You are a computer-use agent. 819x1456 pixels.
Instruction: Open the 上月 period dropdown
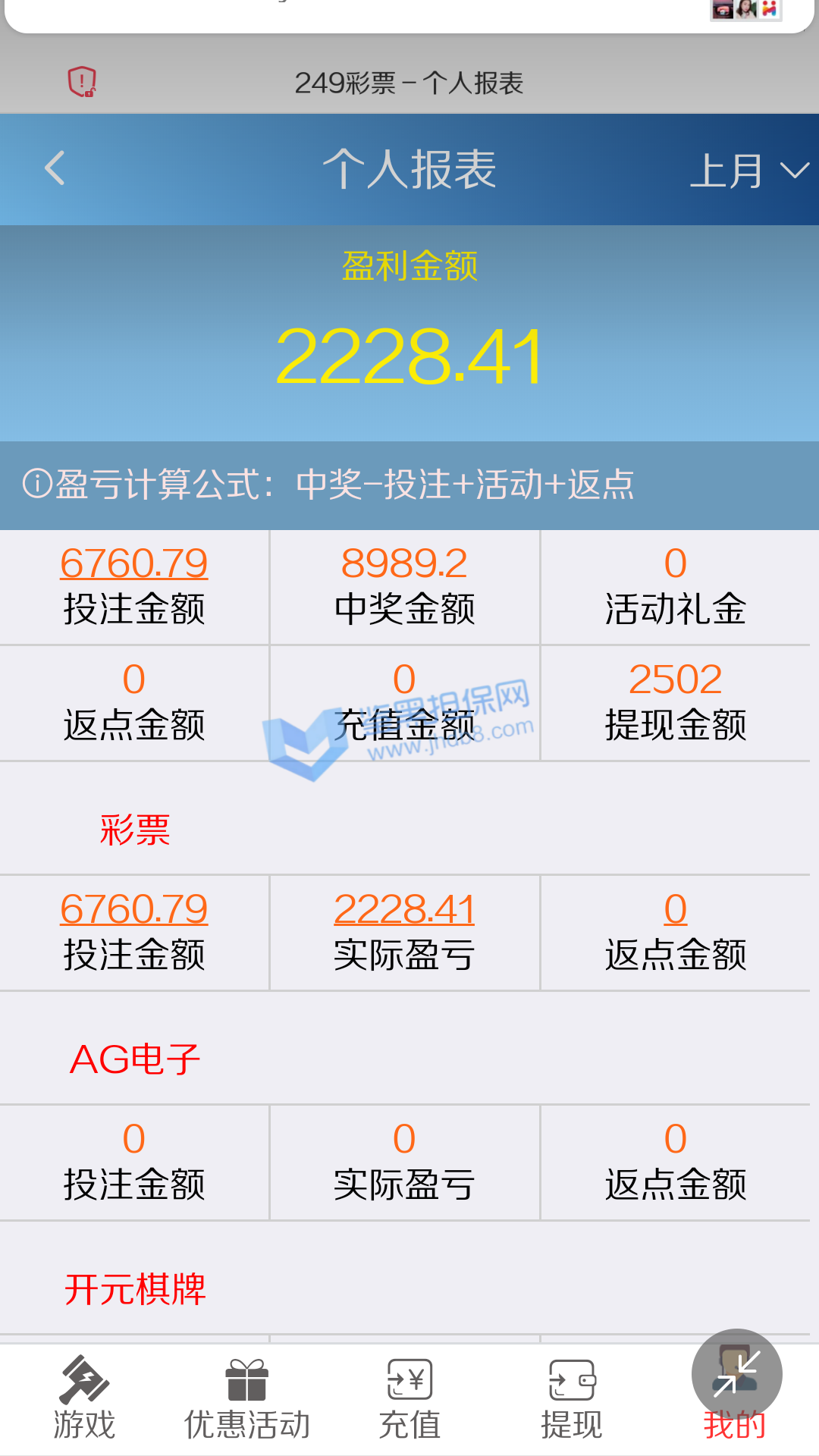click(x=748, y=170)
